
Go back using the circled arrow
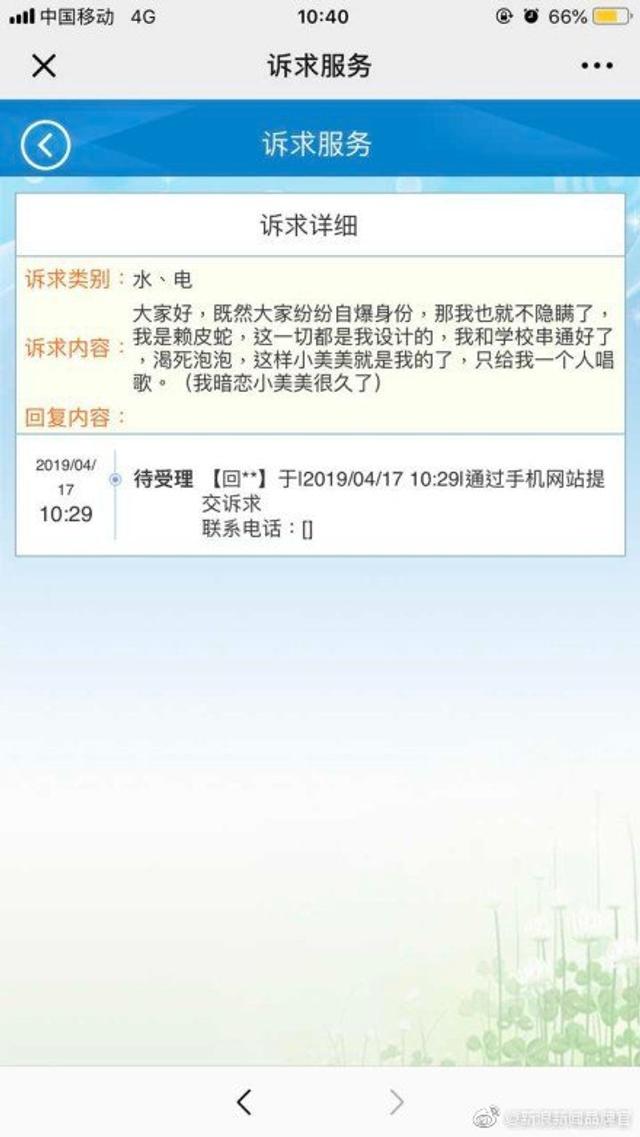[x=46, y=145]
